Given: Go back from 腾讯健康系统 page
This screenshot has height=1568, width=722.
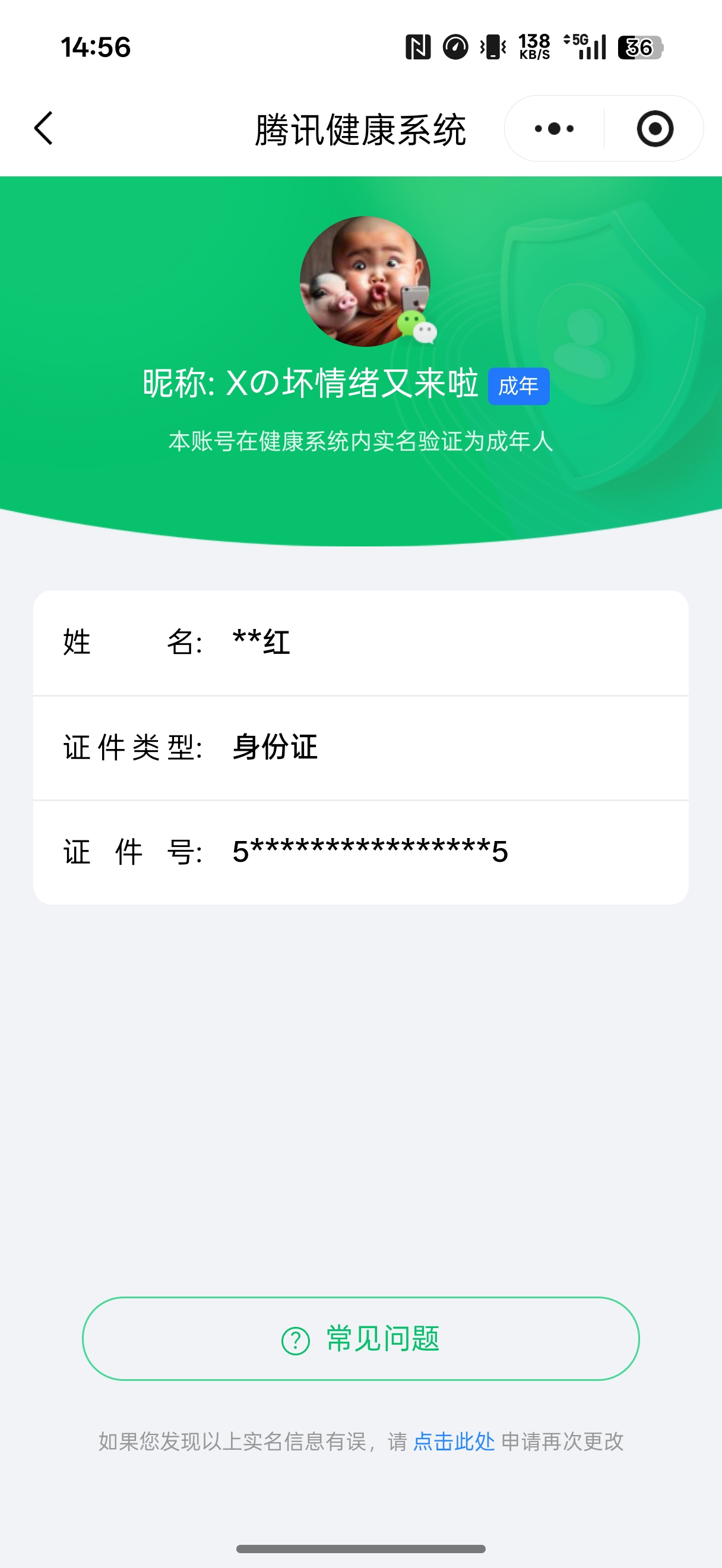Looking at the screenshot, I should pyautogui.click(x=44, y=128).
